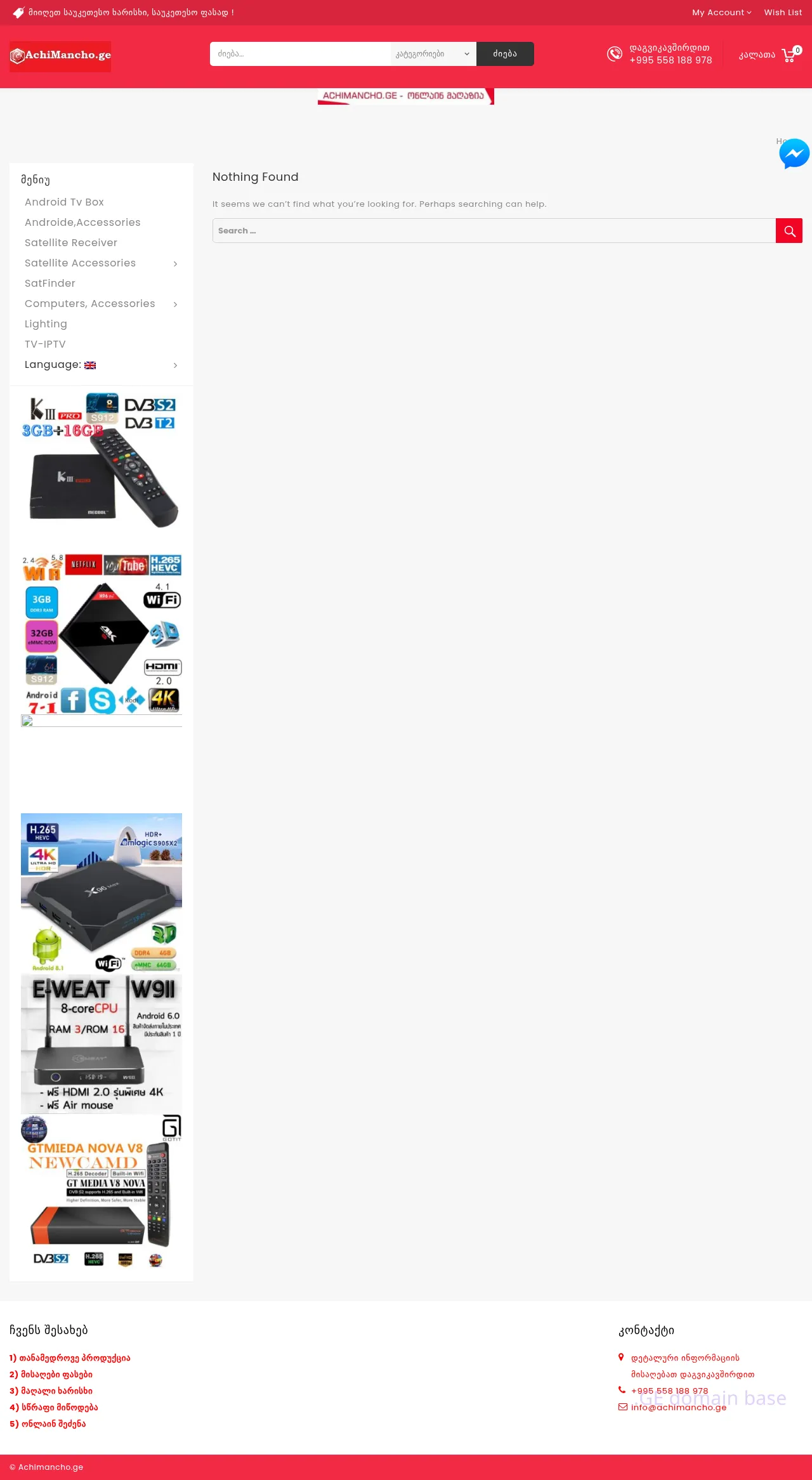Screen dimensions: 812x1480
Task: Open the SatFinder category
Action: (x=50, y=283)
